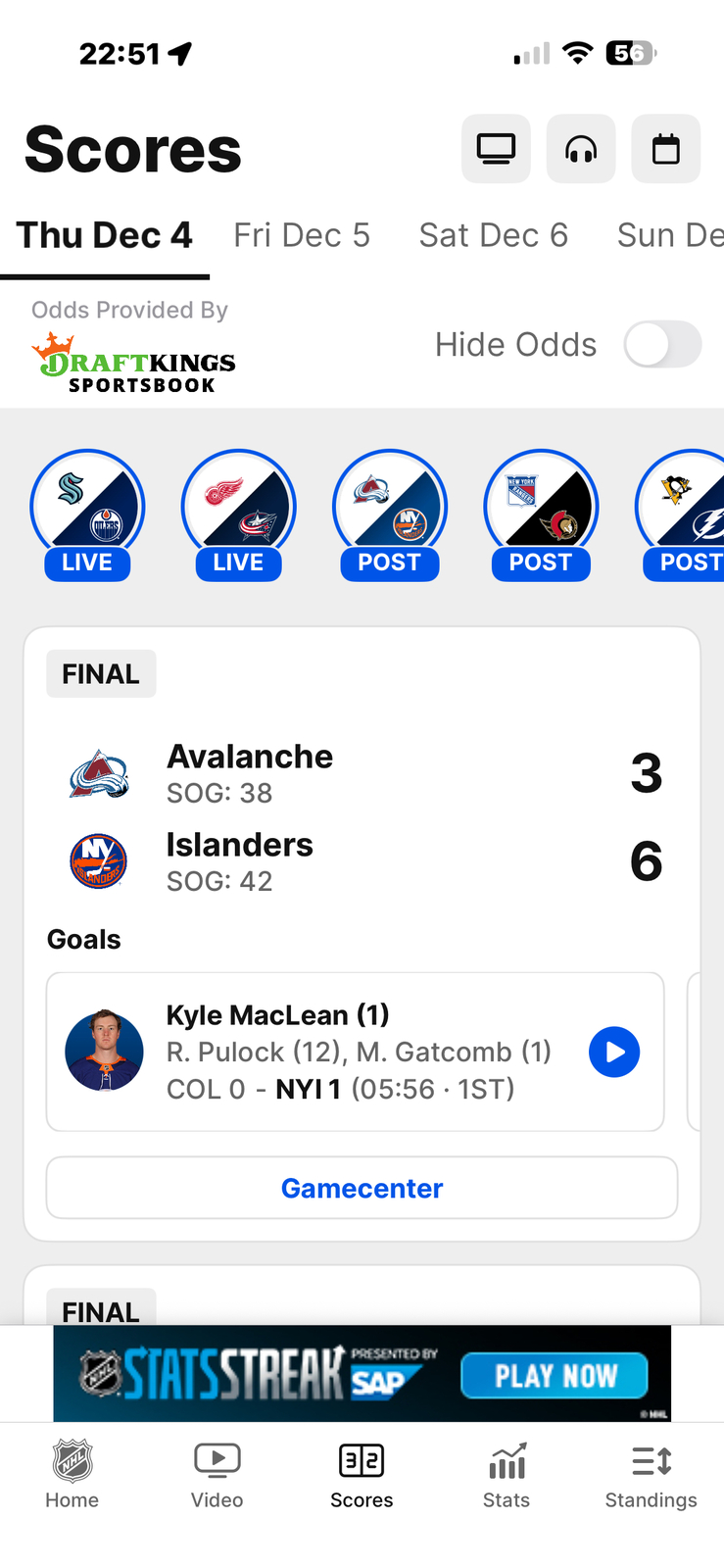Screen dimensions: 724x1568
Task: Open the Stats tab
Action: click(507, 1474)
